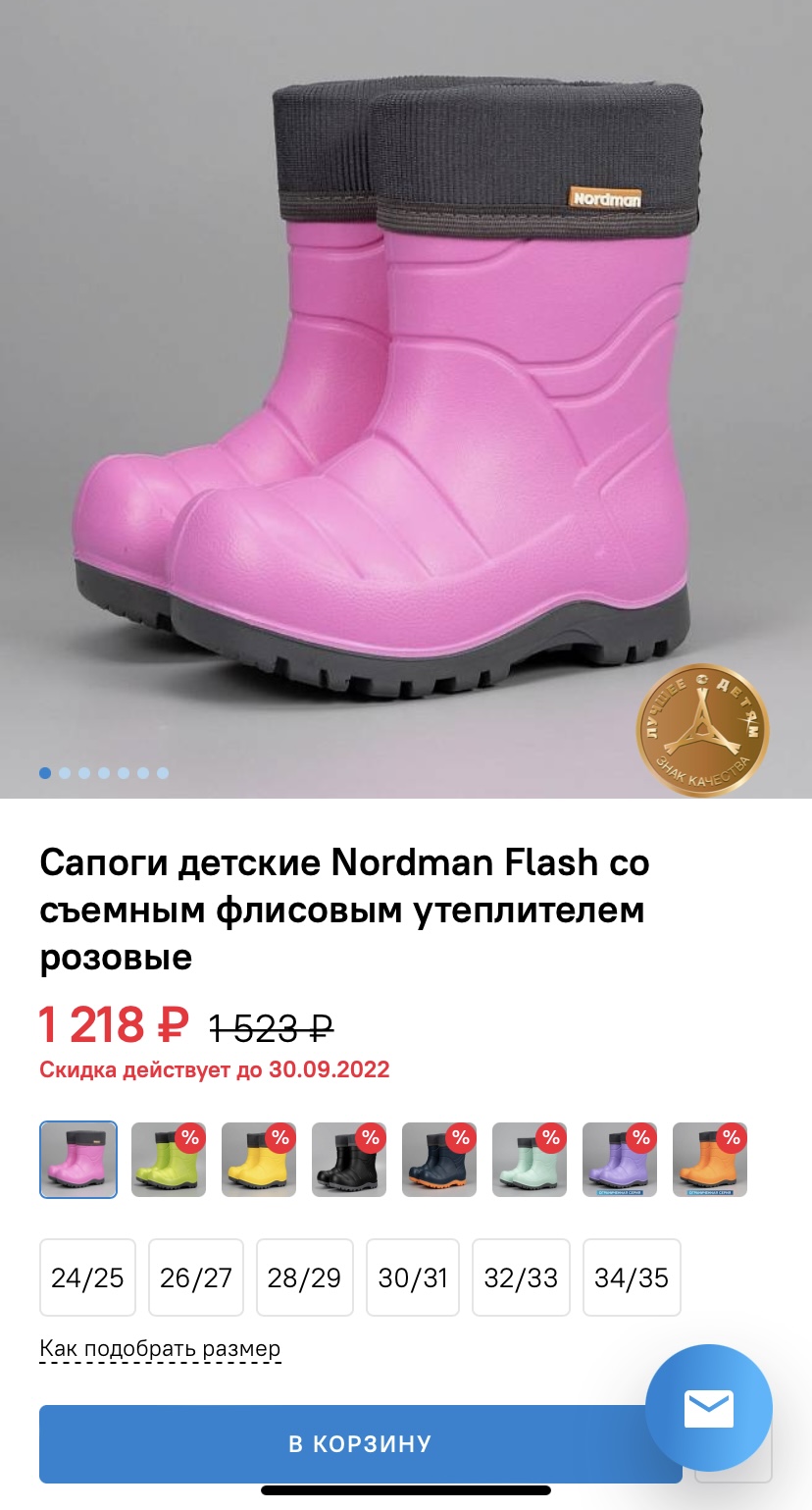Open the Как подобрать размер link
The image size is (812, 1510).
160,1349
